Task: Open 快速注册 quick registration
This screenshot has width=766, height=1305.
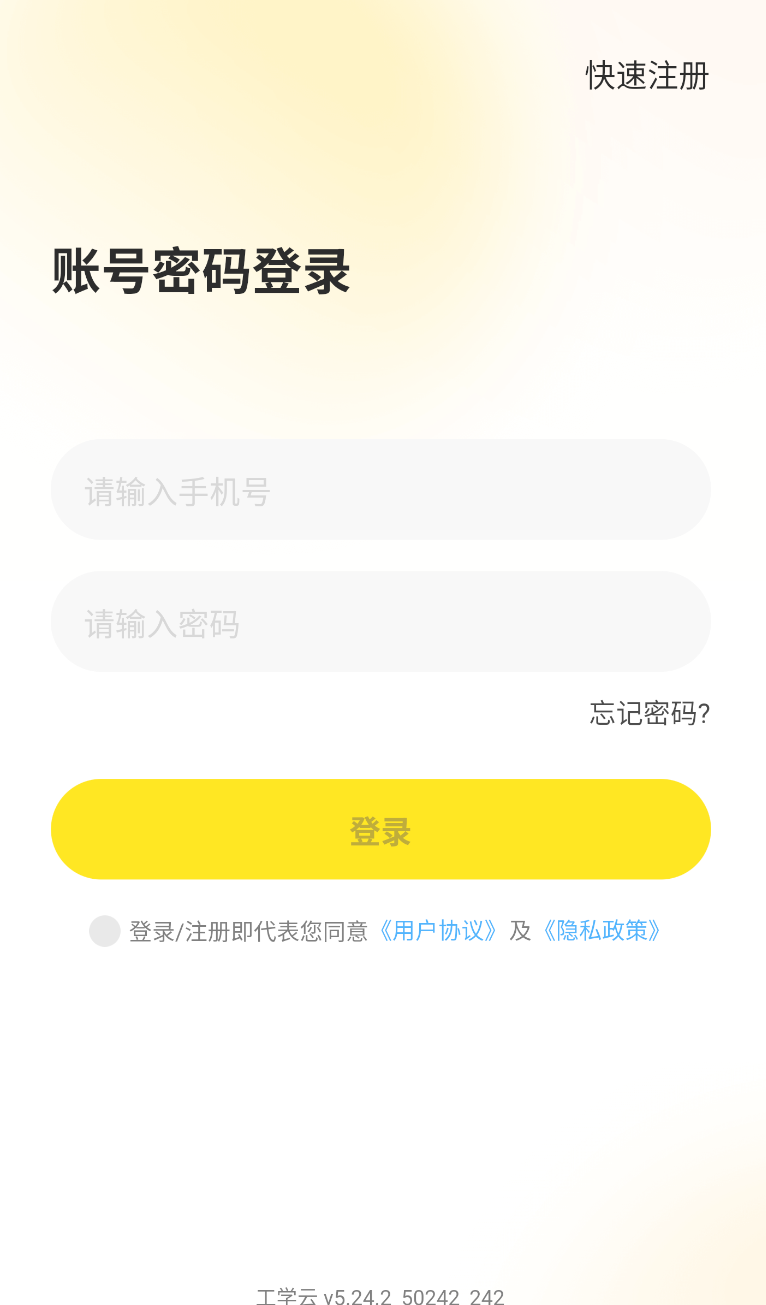Action: pyautogui.click(x=647, y=76)
